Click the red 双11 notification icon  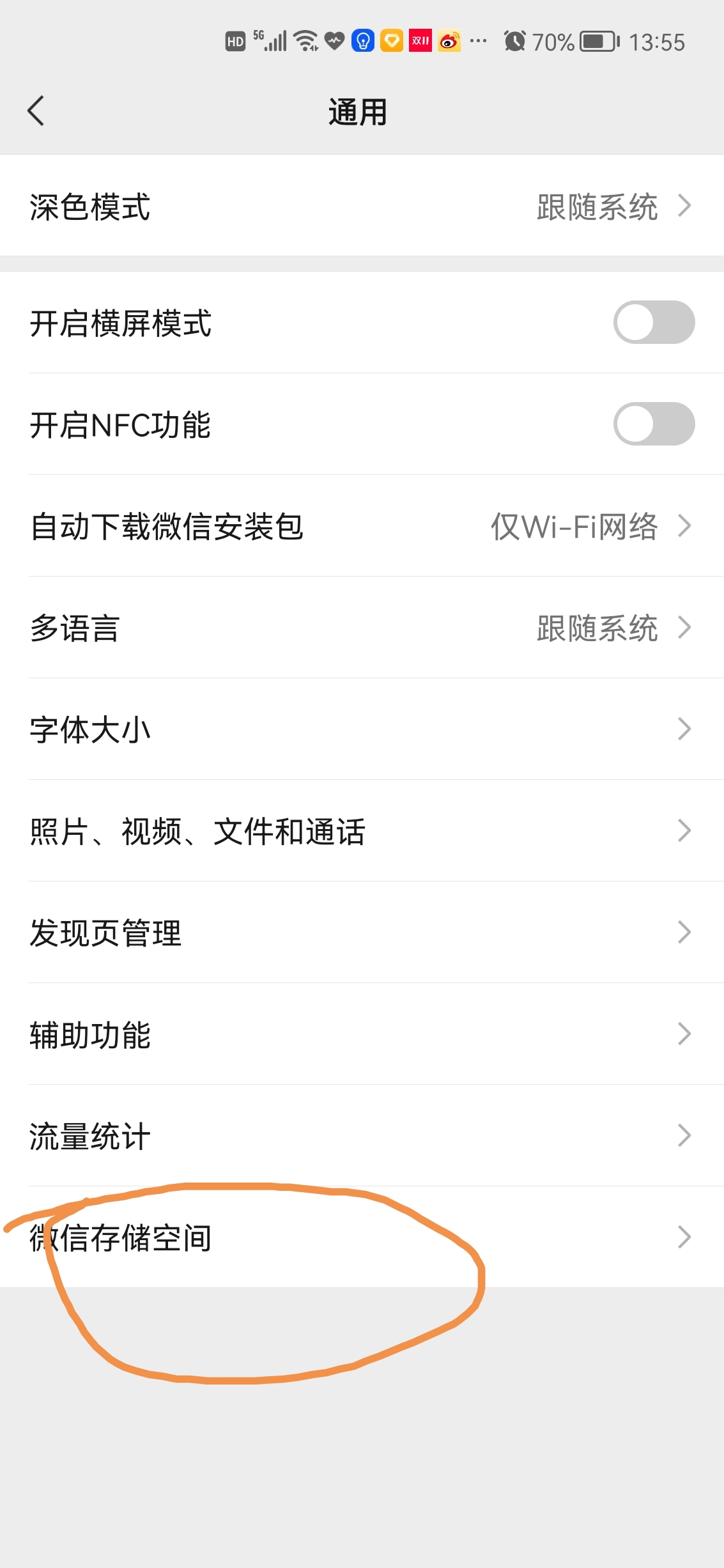[420, 41]
